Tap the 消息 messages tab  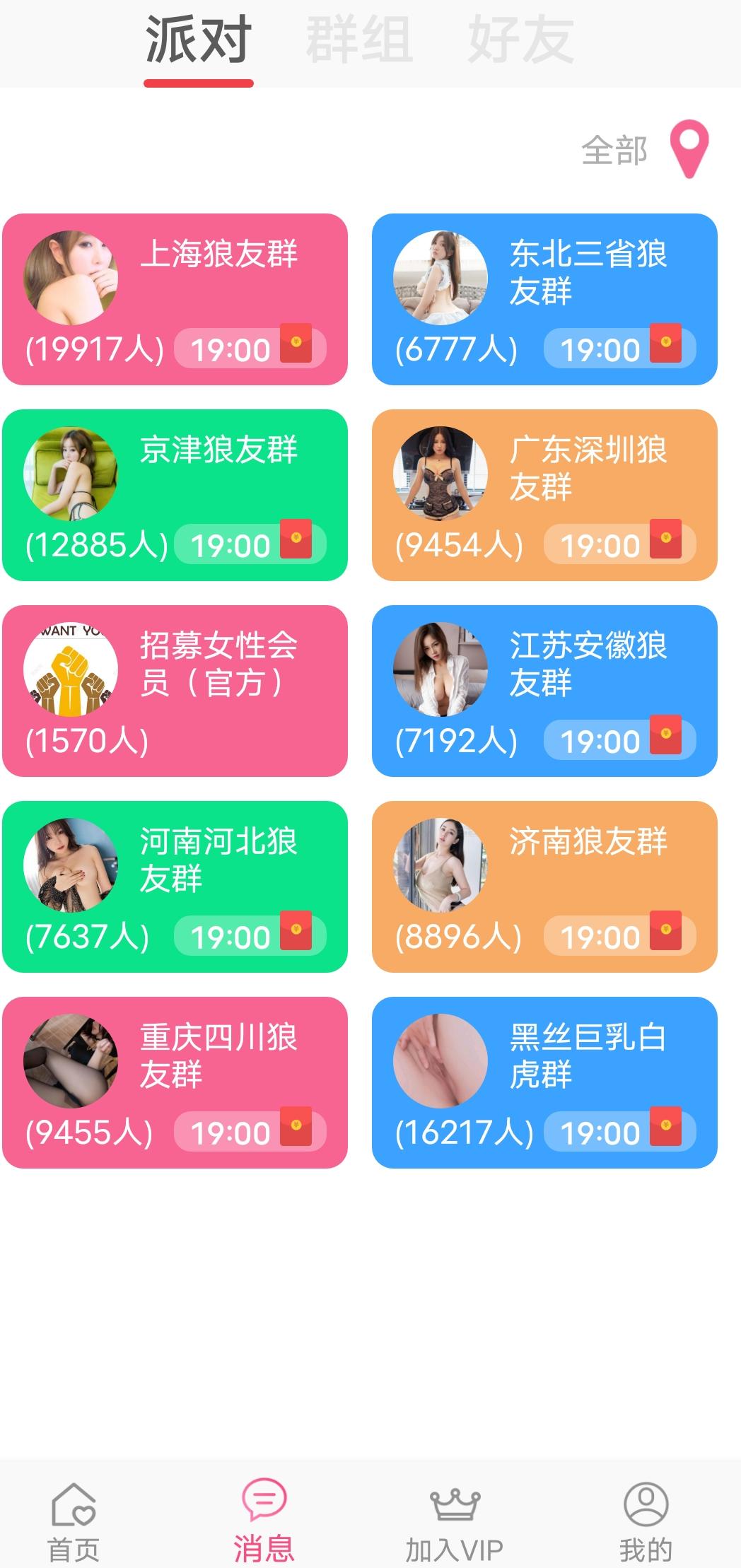(264, 1520)
